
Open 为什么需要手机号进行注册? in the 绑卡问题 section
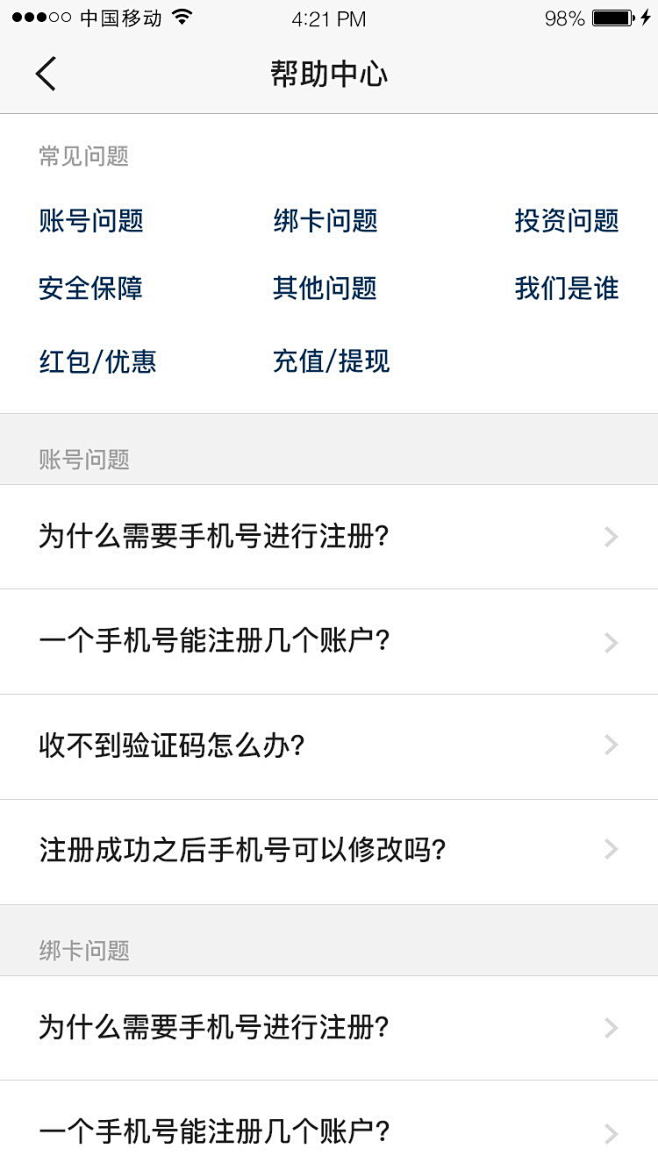(329, 1027)
